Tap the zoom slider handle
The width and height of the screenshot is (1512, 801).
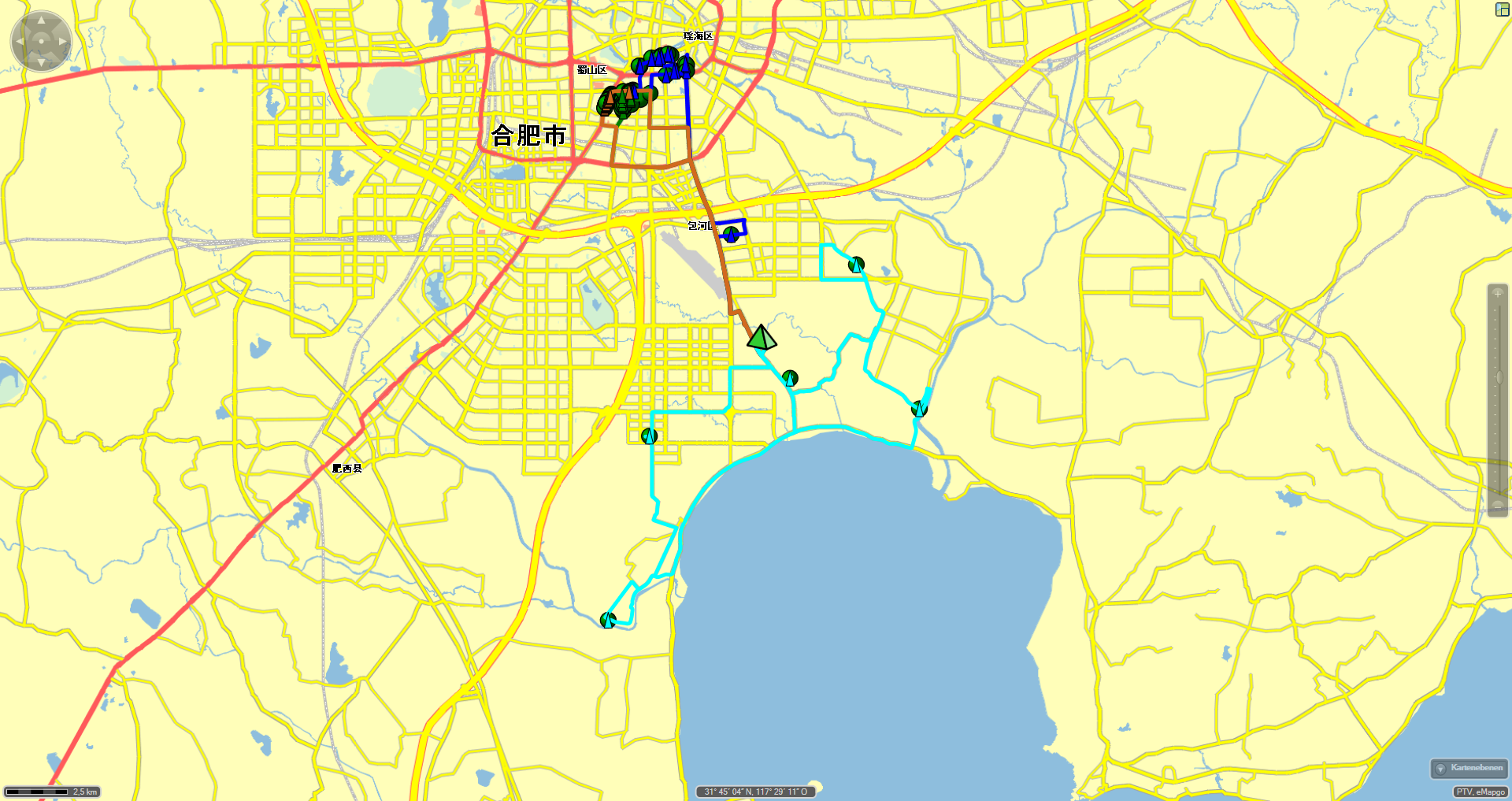pyautogui.click(x=1498, y=378)
